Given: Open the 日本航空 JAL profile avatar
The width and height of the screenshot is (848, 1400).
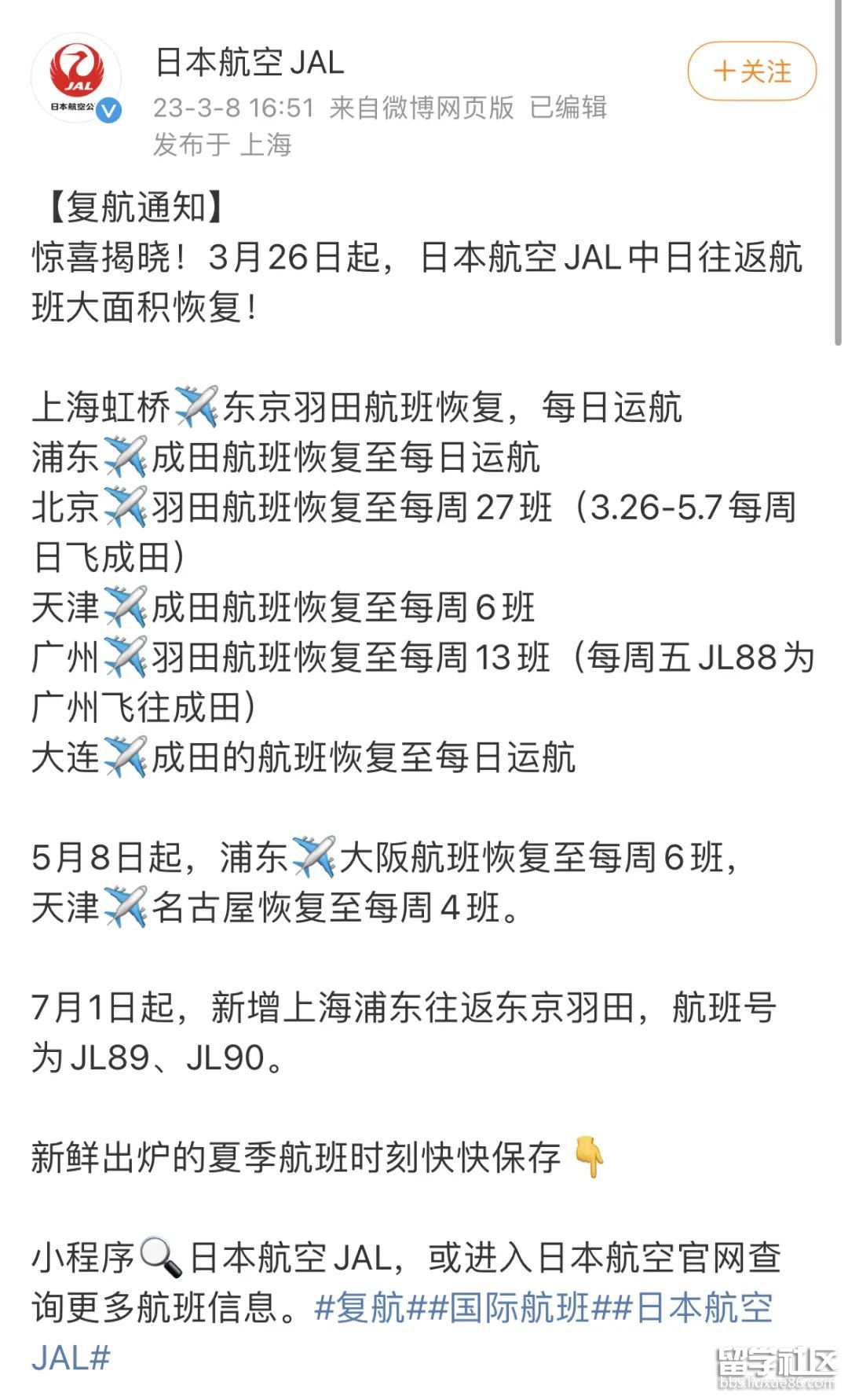Looking at the screenshot, I should pyautogui.click(x=76, y=78).
